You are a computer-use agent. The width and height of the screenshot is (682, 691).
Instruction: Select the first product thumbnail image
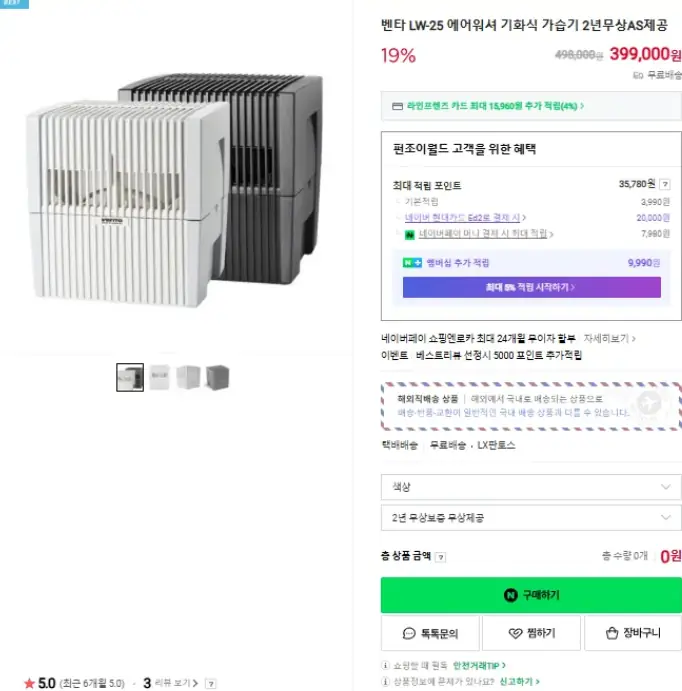click(x=130, y=377)
